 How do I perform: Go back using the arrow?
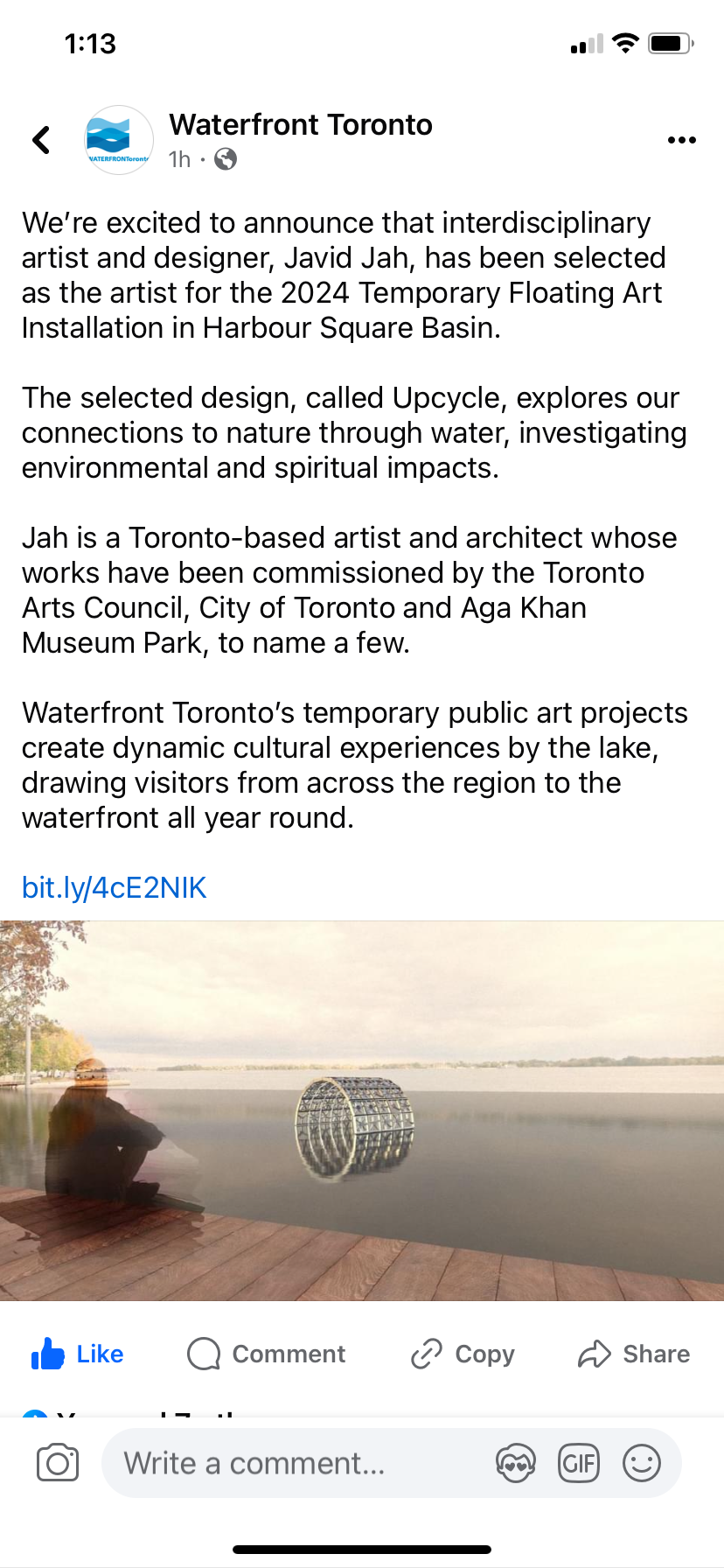(41, 140)
